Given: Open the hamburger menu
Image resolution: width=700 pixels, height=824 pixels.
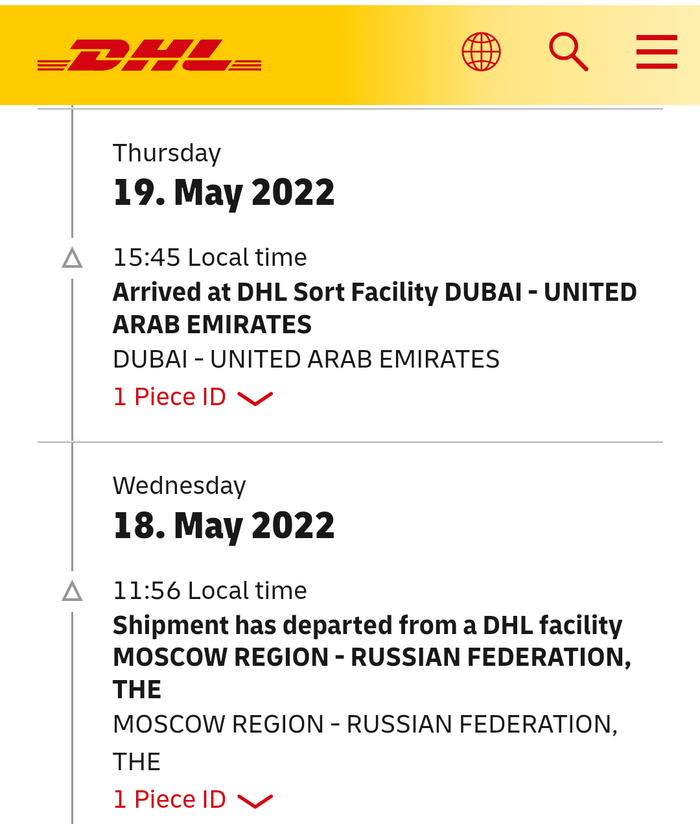Looking at the screenshot, I should pyautogui.click(x=656, y=52).
